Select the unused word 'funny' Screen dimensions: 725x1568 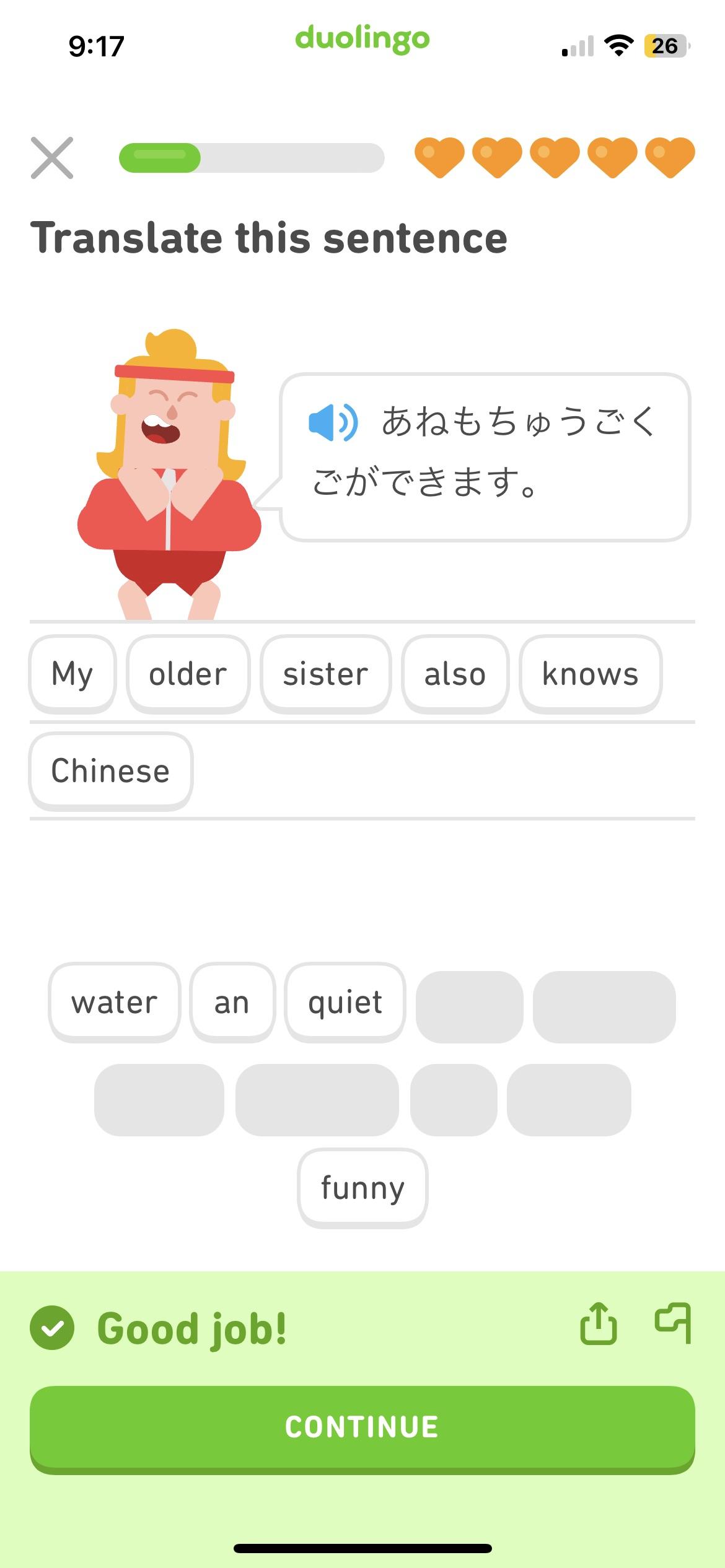pos(362,1186)
